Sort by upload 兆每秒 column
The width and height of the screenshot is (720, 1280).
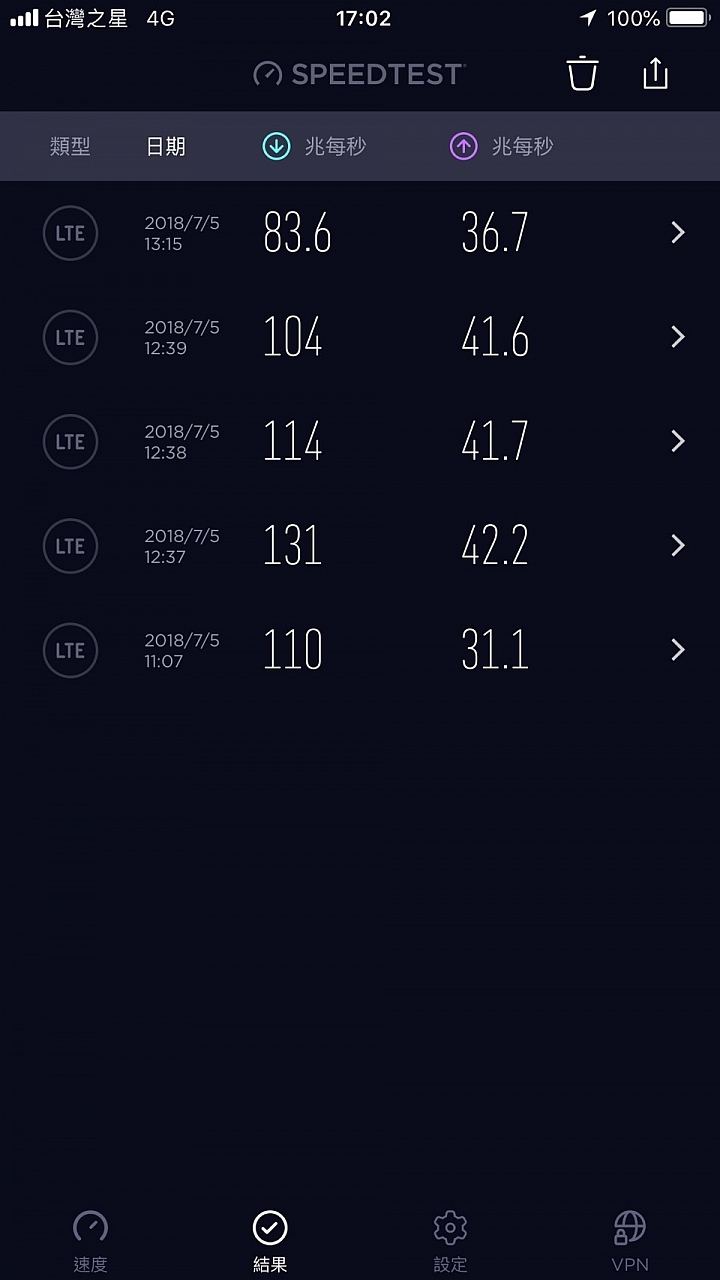click(501, 146)
